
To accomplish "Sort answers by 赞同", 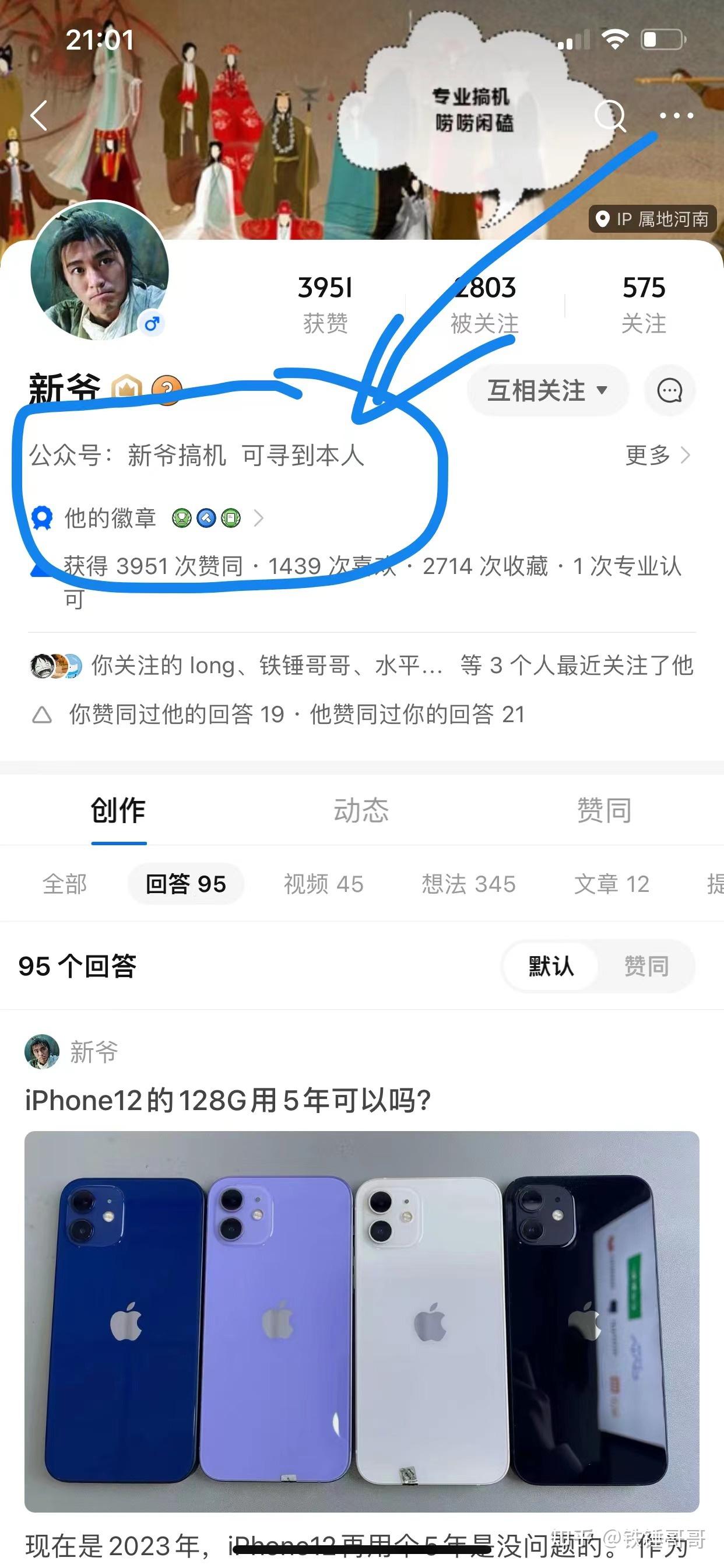I will tap(646, 966).
